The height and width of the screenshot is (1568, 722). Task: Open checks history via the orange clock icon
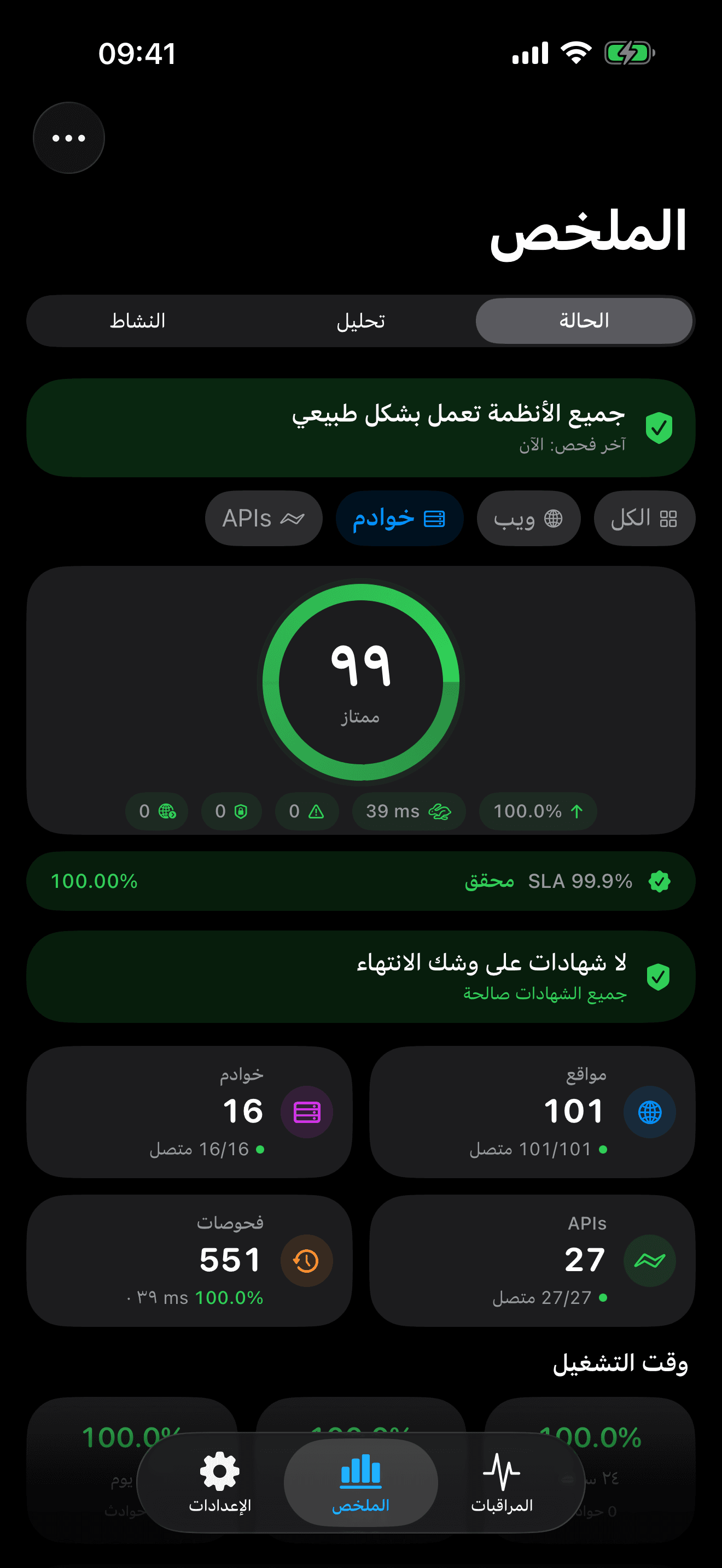pos(307,1261)
